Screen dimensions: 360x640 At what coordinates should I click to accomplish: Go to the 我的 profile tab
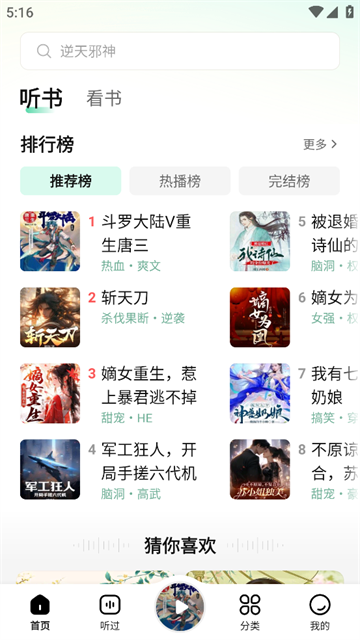pyautogui.click(x=320, y=612)
